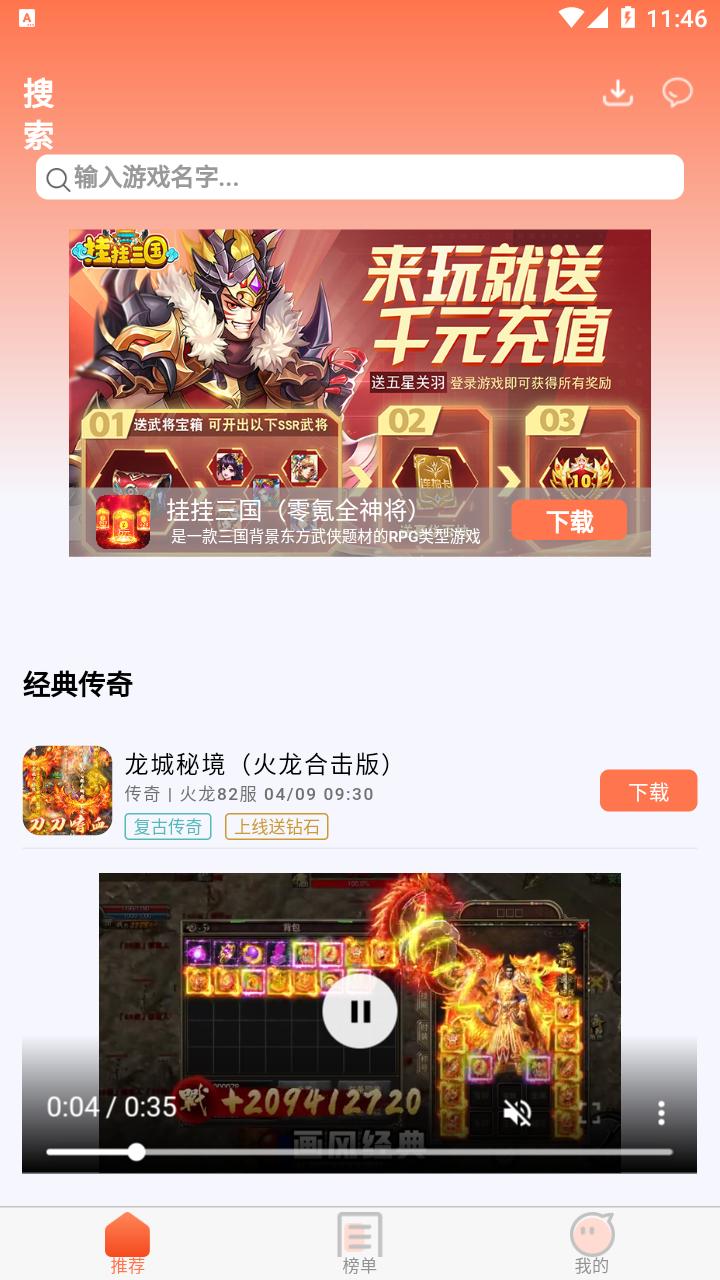The height and width of the screenshot is (1280, 720).
Task: Open the 龙城秘境 game listing
Action: pos(260,765)
